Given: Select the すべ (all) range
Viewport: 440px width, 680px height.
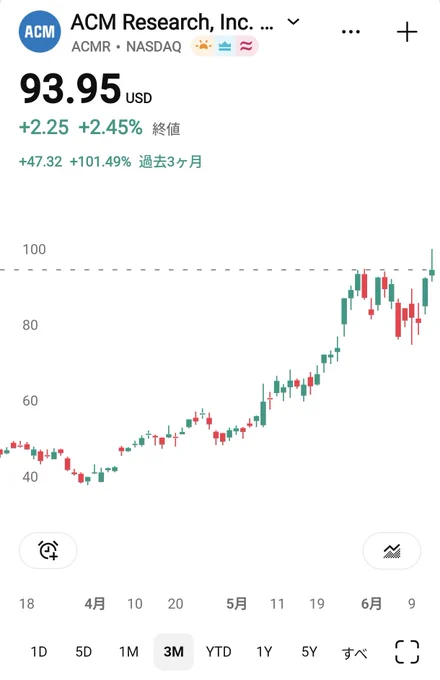Looking at the screenshot, I should (x=354, y=652).
